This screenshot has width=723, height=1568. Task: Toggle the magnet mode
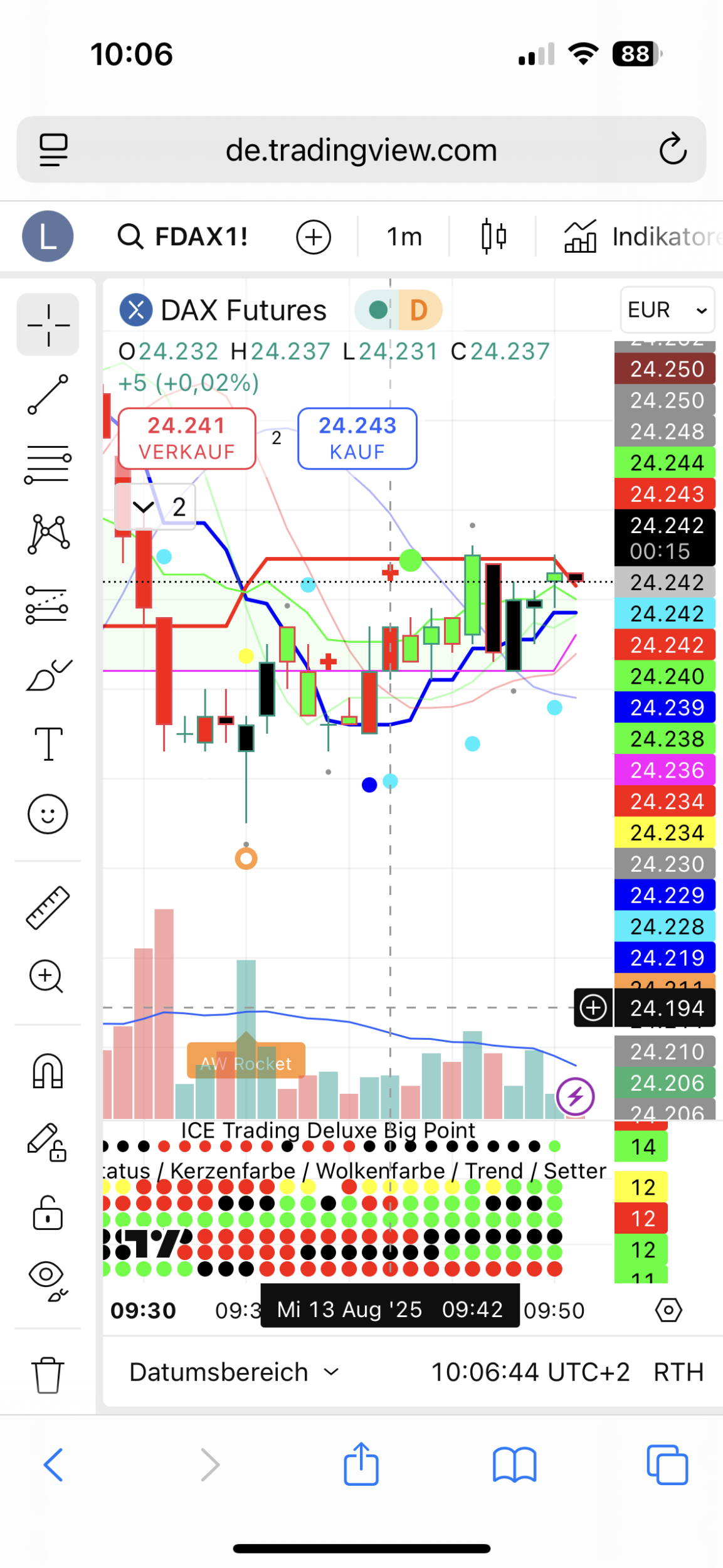tap(48, 1071)
